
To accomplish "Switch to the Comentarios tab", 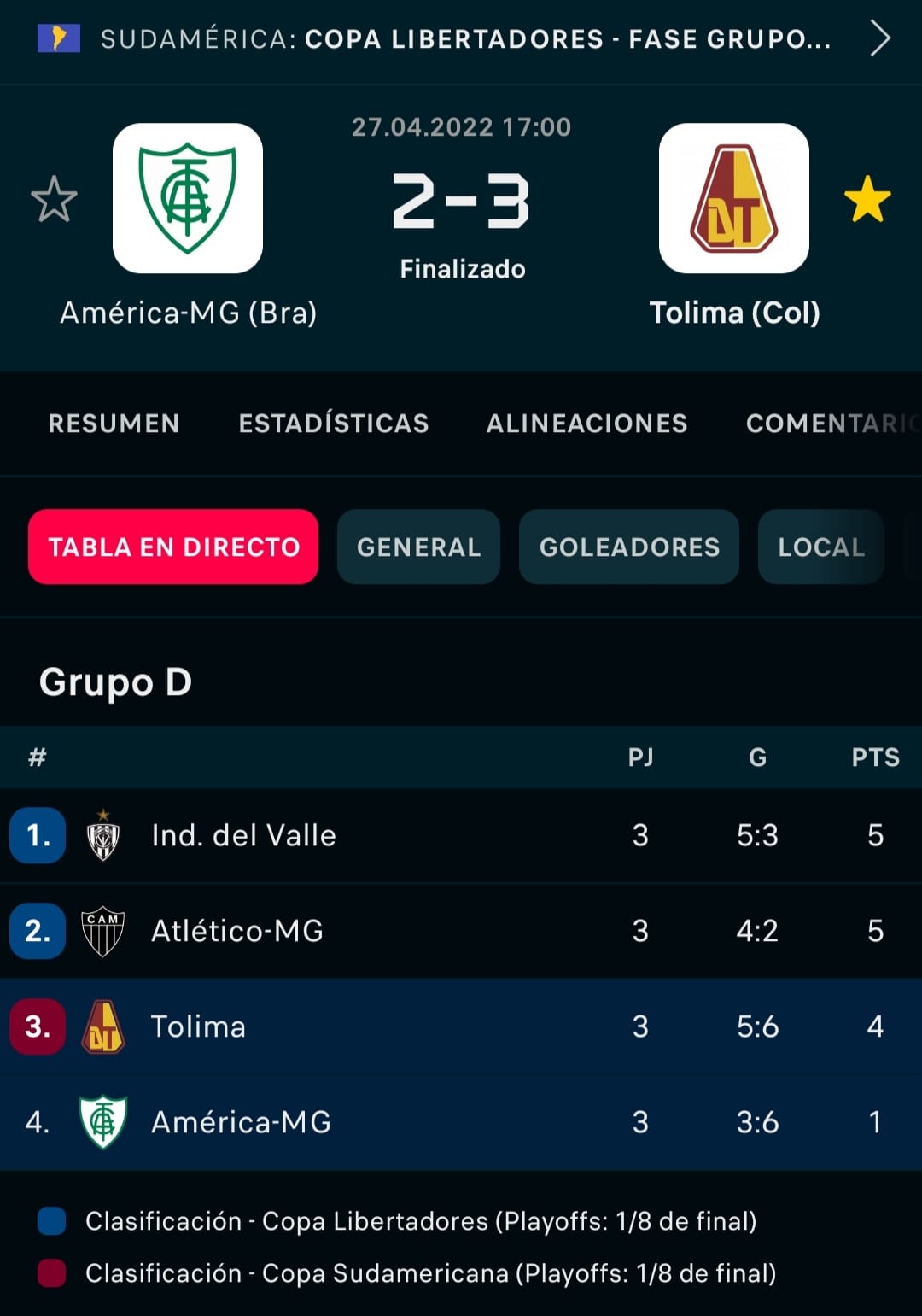I will pyautogui.click(x=828, y=424).
